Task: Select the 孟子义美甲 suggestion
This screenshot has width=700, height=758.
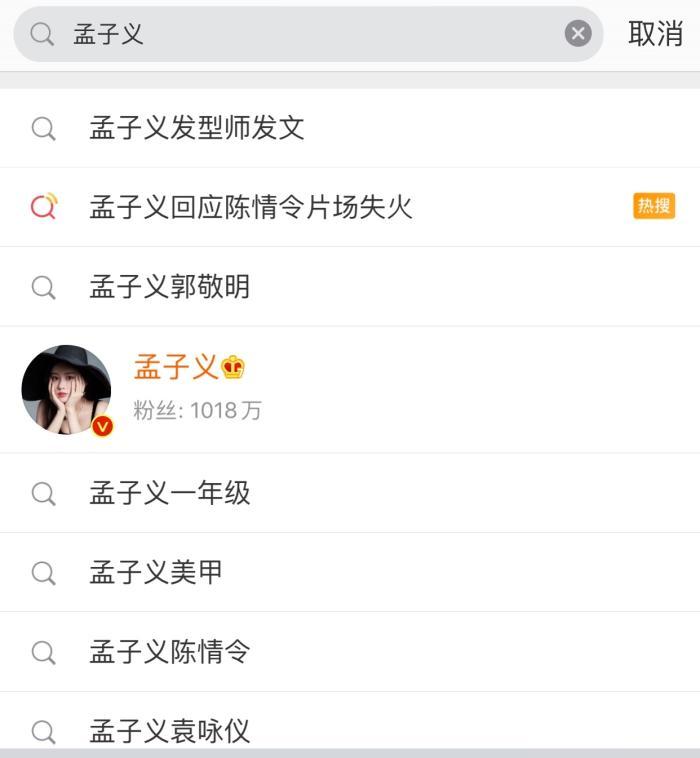Action: 156,572
